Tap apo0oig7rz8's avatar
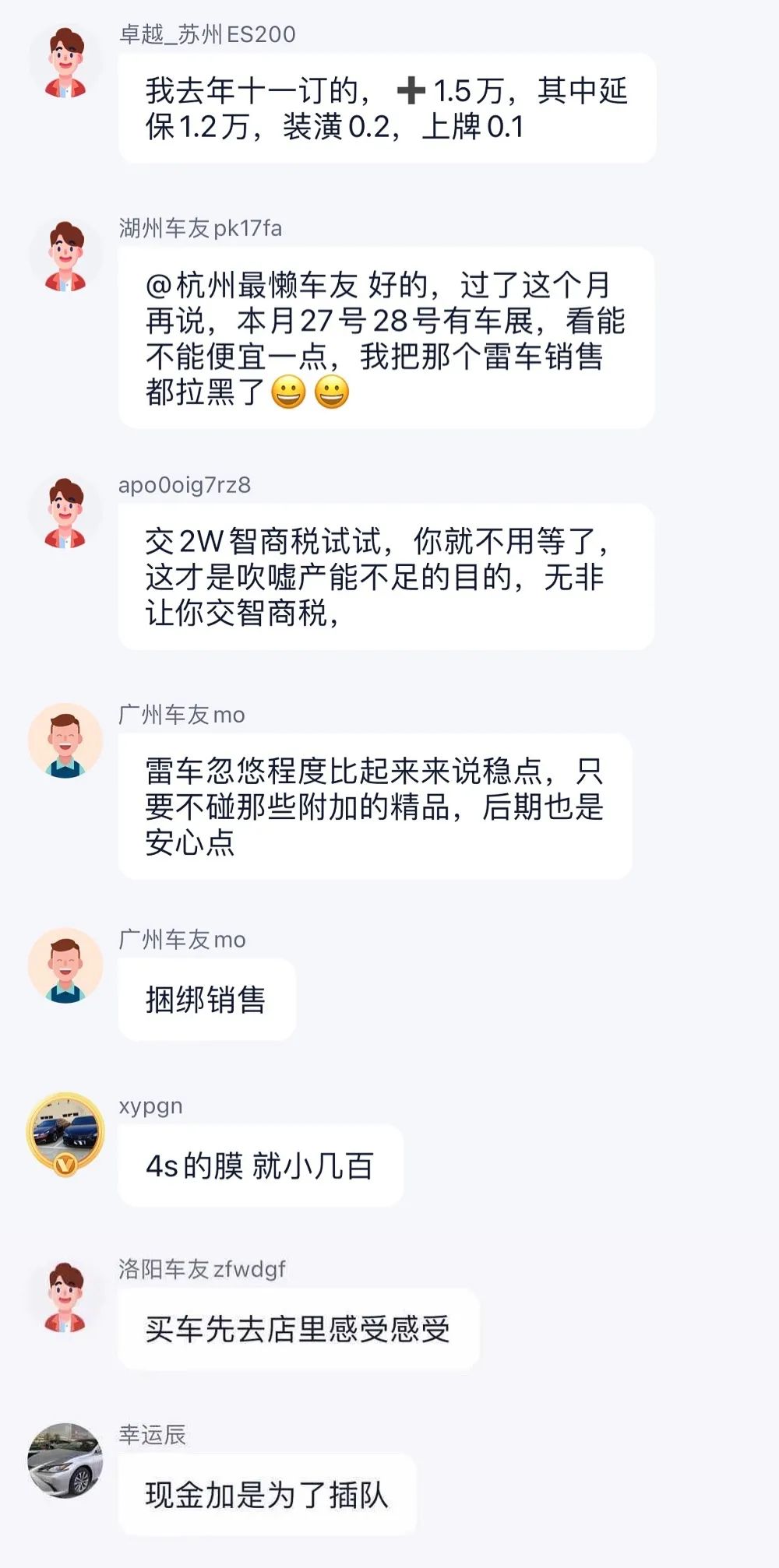779x1568 pixels. click(x=65, y=512)
